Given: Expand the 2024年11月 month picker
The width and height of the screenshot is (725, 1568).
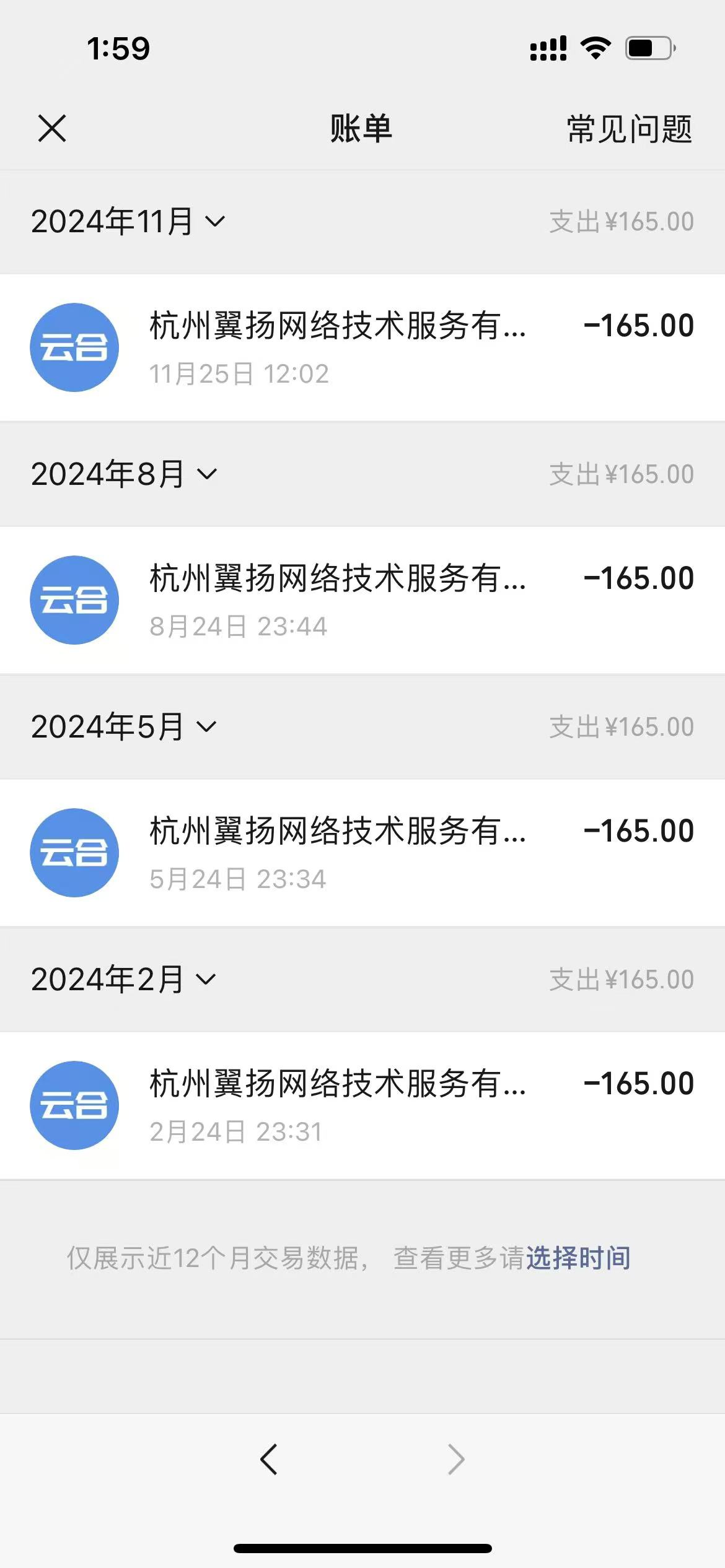Looking at the screenshot, I should pyautogui.click(x=128, y=222).
